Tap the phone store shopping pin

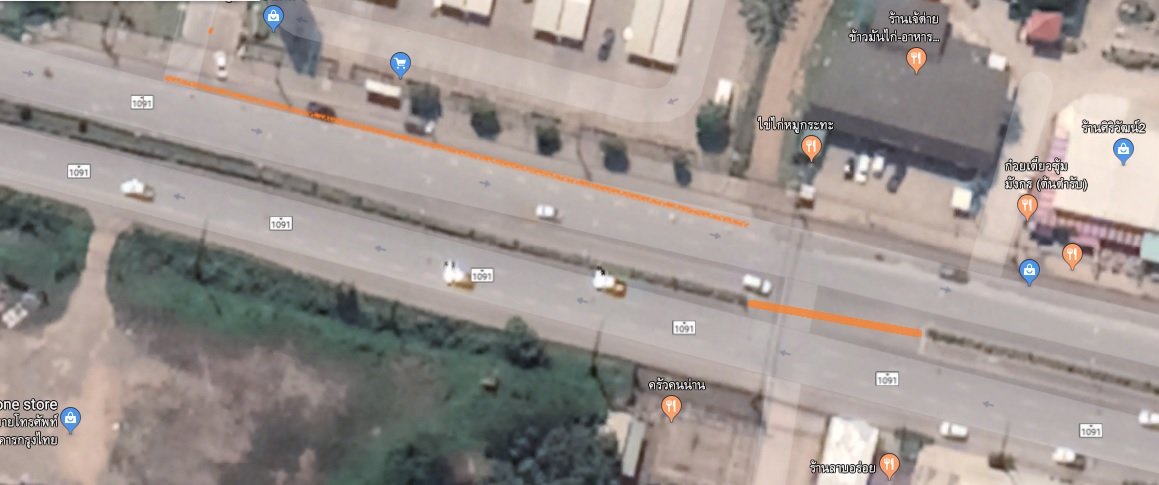[70, 417]
